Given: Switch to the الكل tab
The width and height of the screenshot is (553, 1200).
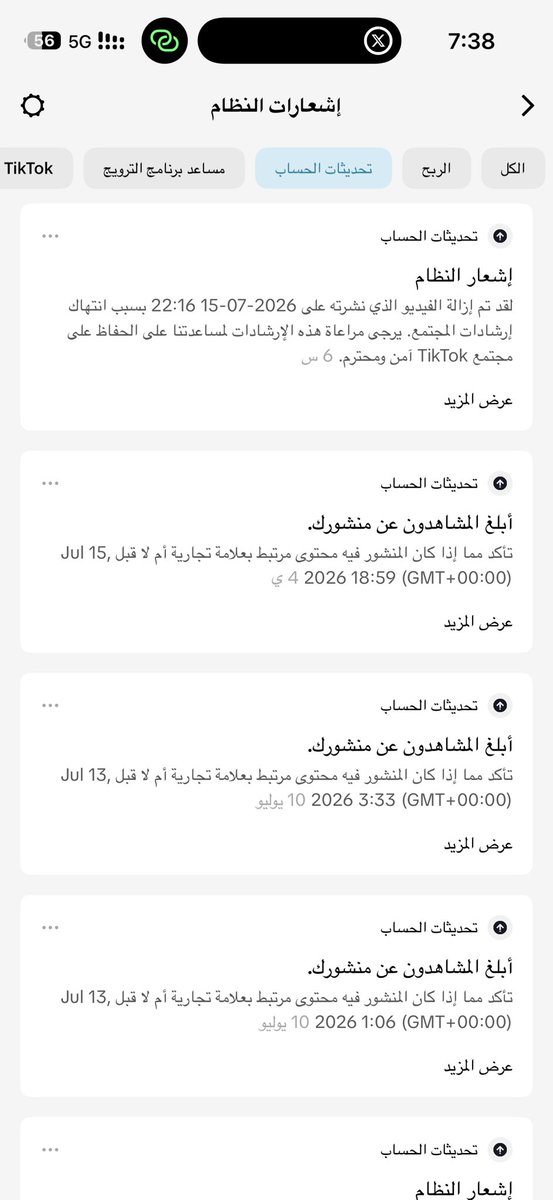Looking at the screenshot, I should tap(512, 169).
